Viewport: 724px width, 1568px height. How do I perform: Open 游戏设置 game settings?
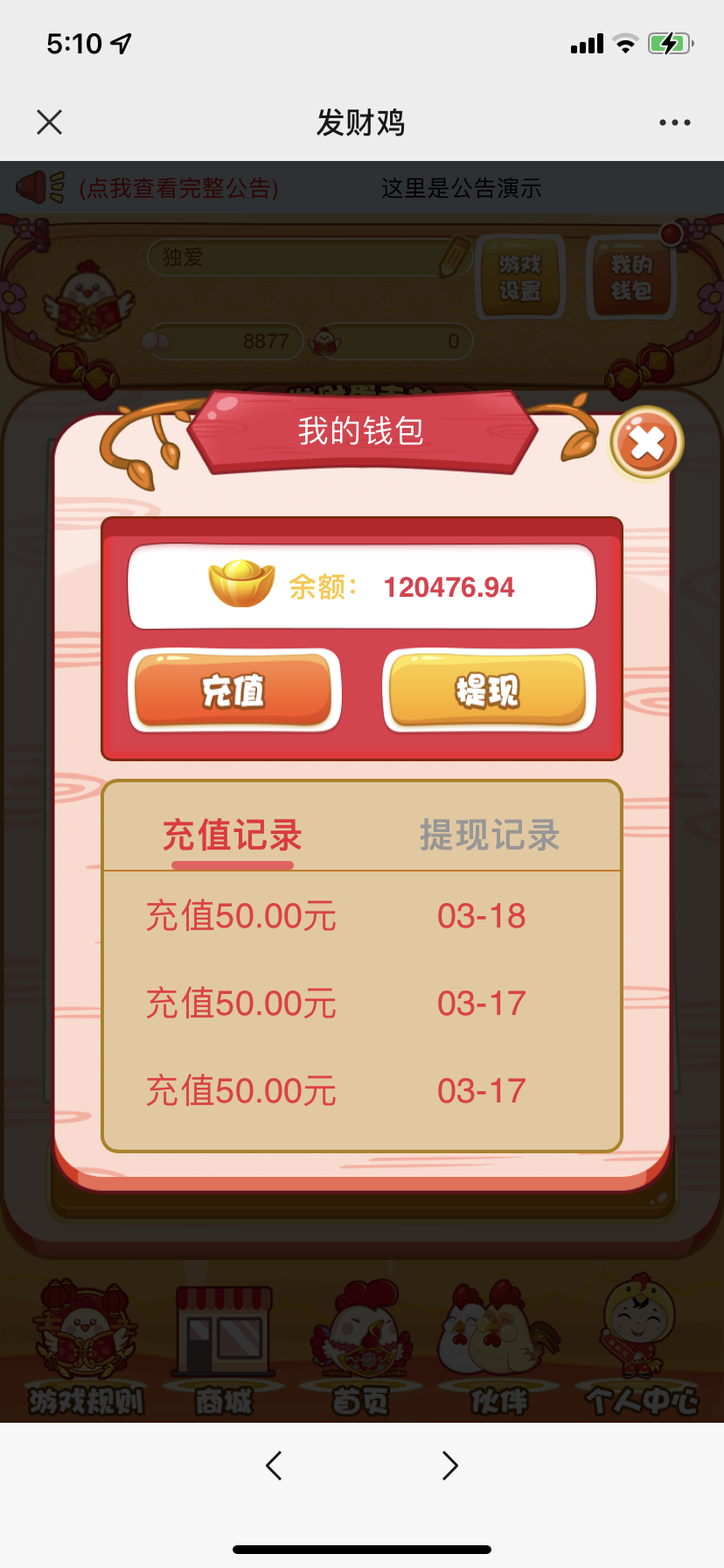pos(521,278)
